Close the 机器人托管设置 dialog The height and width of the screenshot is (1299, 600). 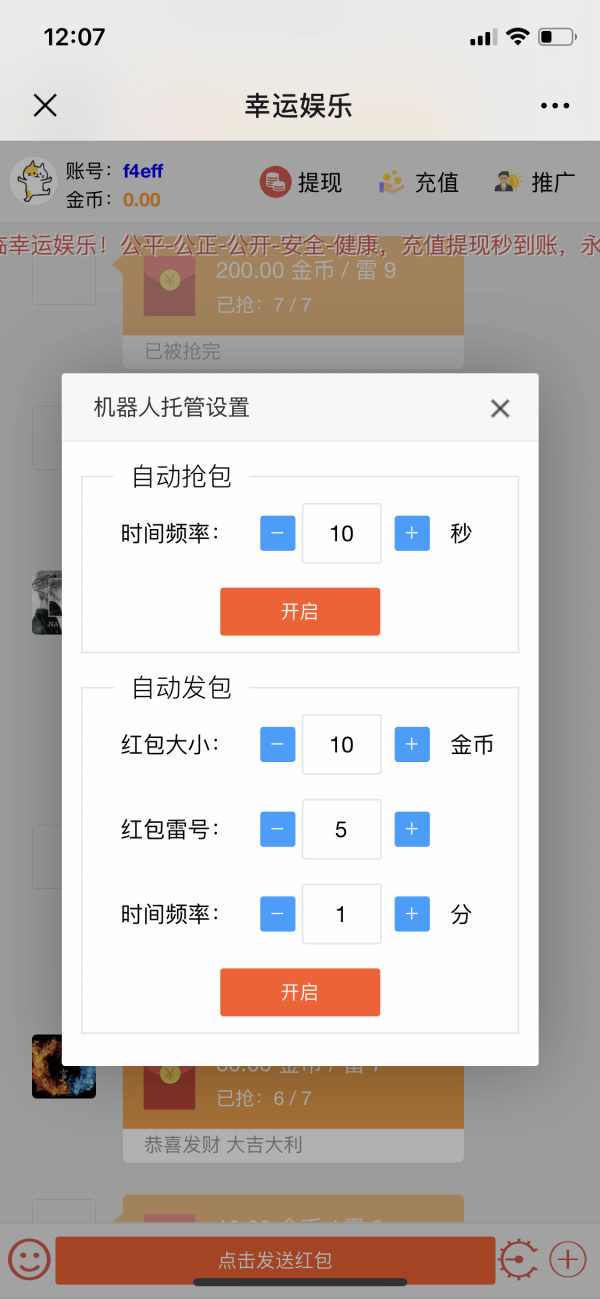pos(500,408)
